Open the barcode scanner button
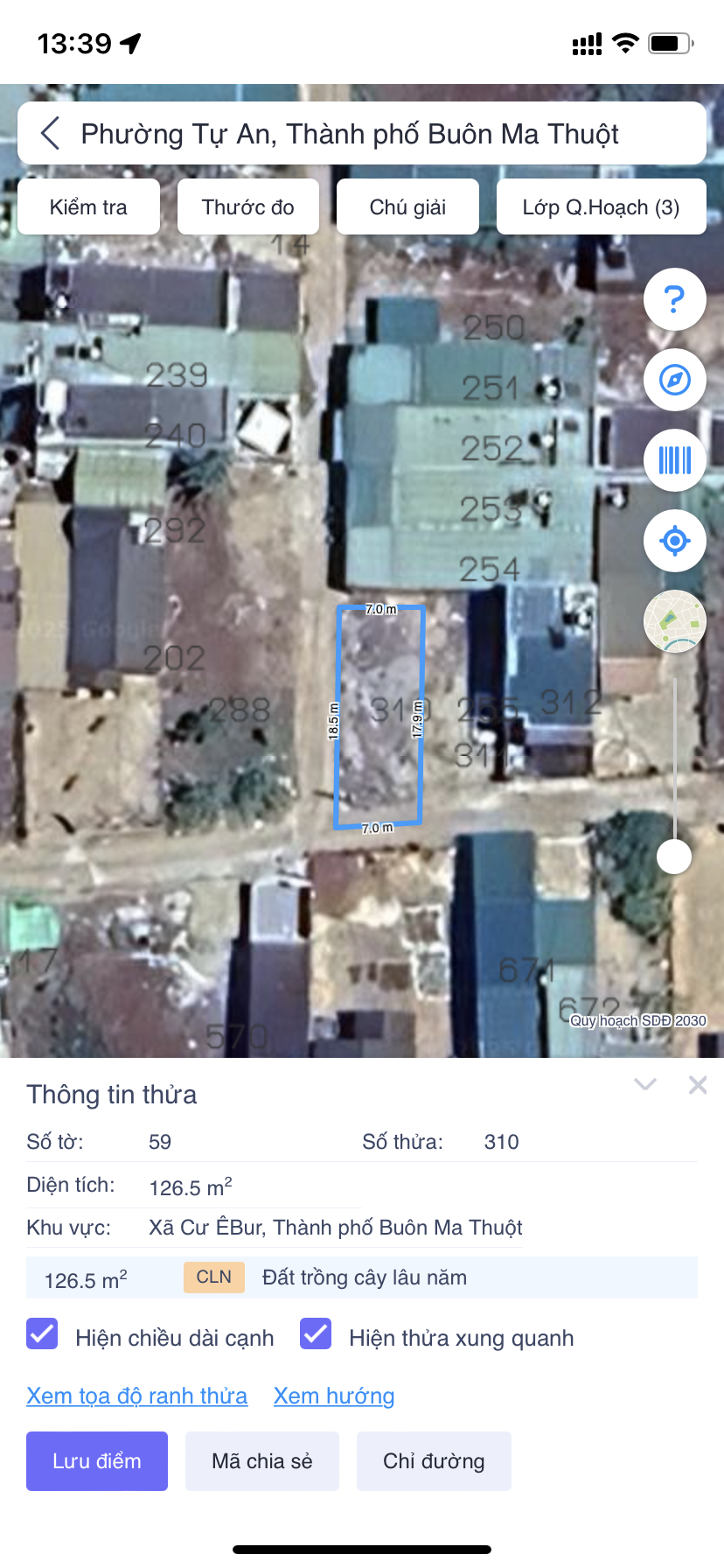The height and width of the screenshot is (1568, 724). (674, 460)
